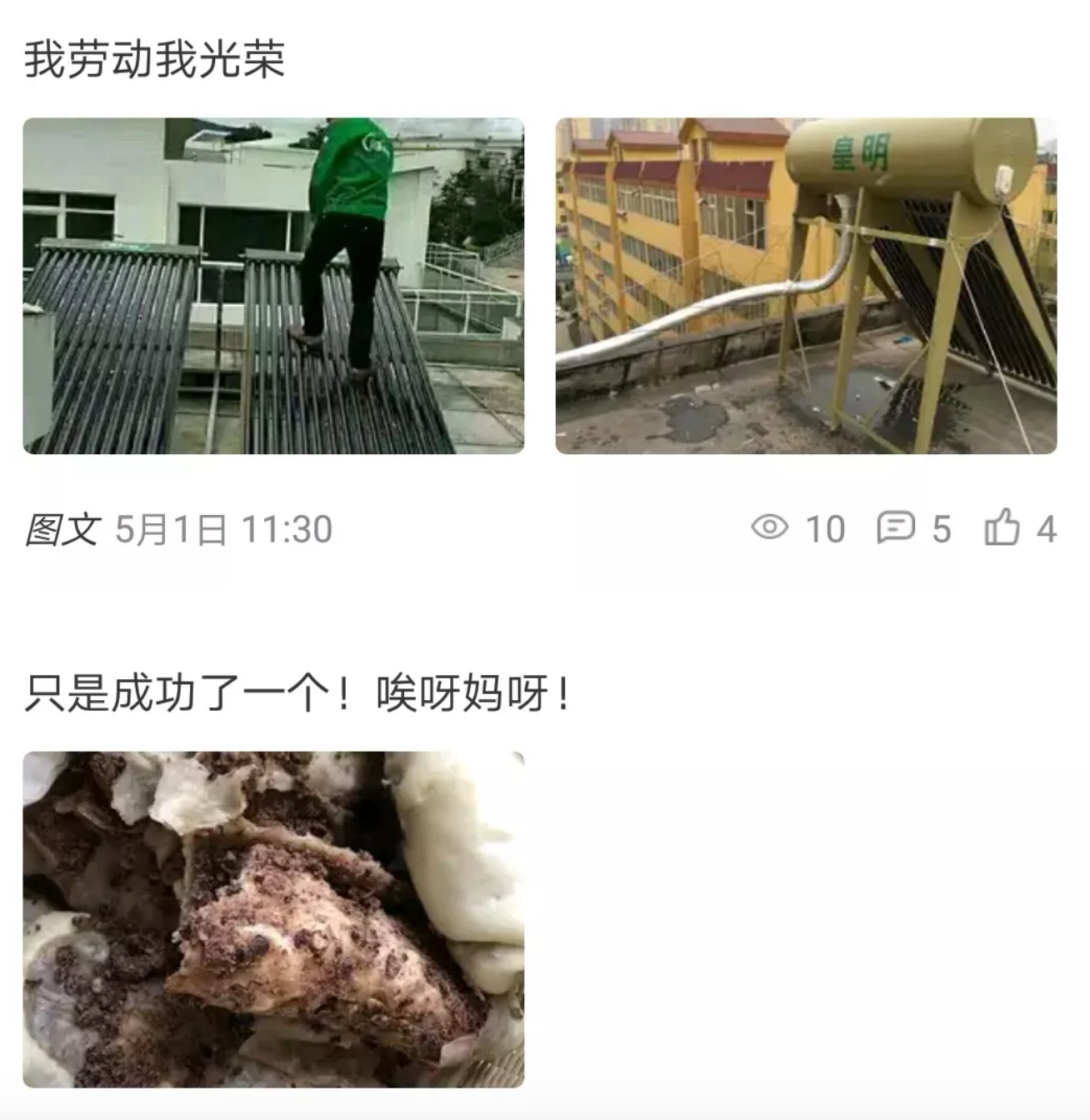Viewport: 1090px width, 1120px height.
Task: Open the rooftop solar water heater photo
Action: pos(806,286)
